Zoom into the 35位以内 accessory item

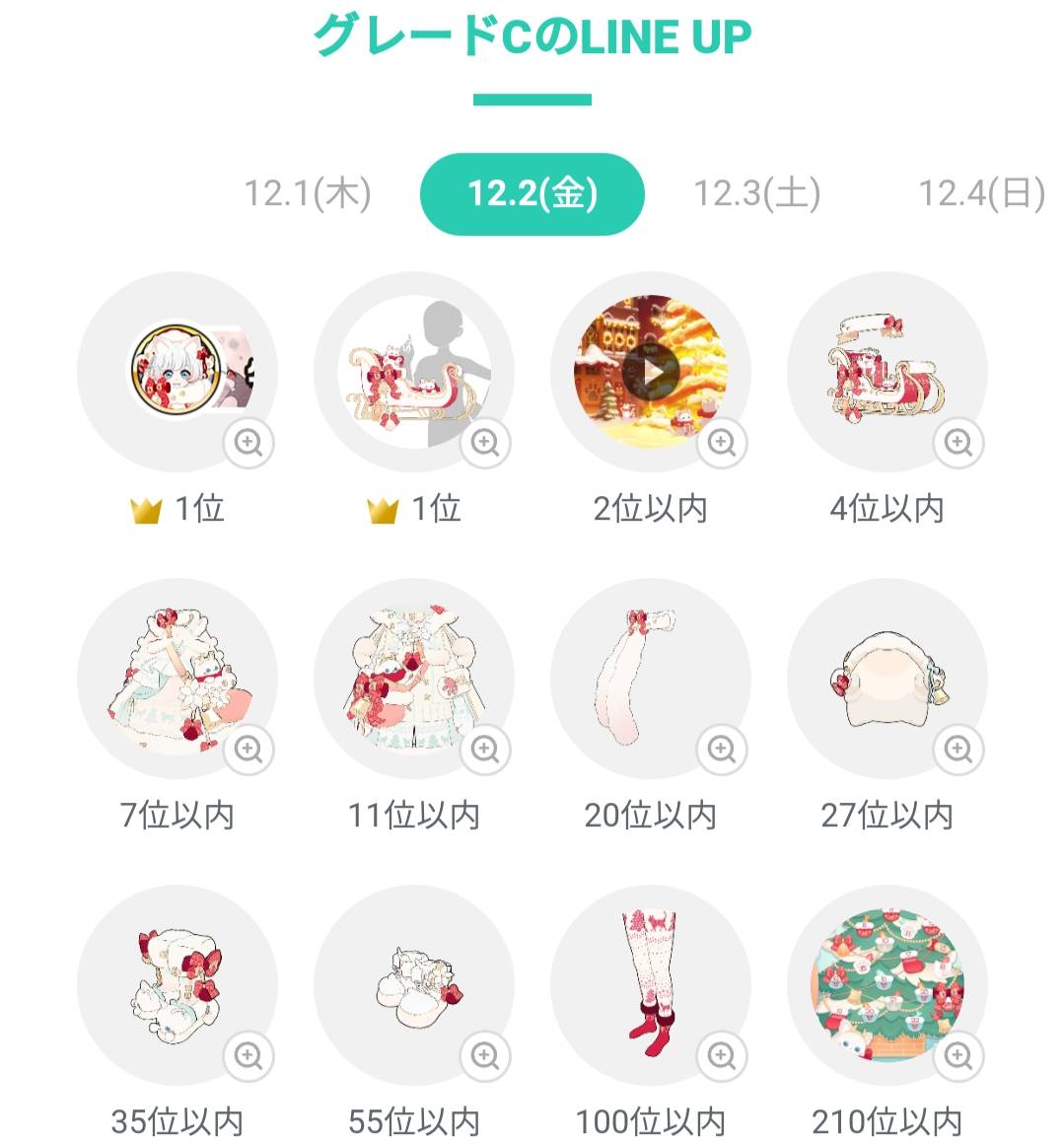[x=248, y=1056]
